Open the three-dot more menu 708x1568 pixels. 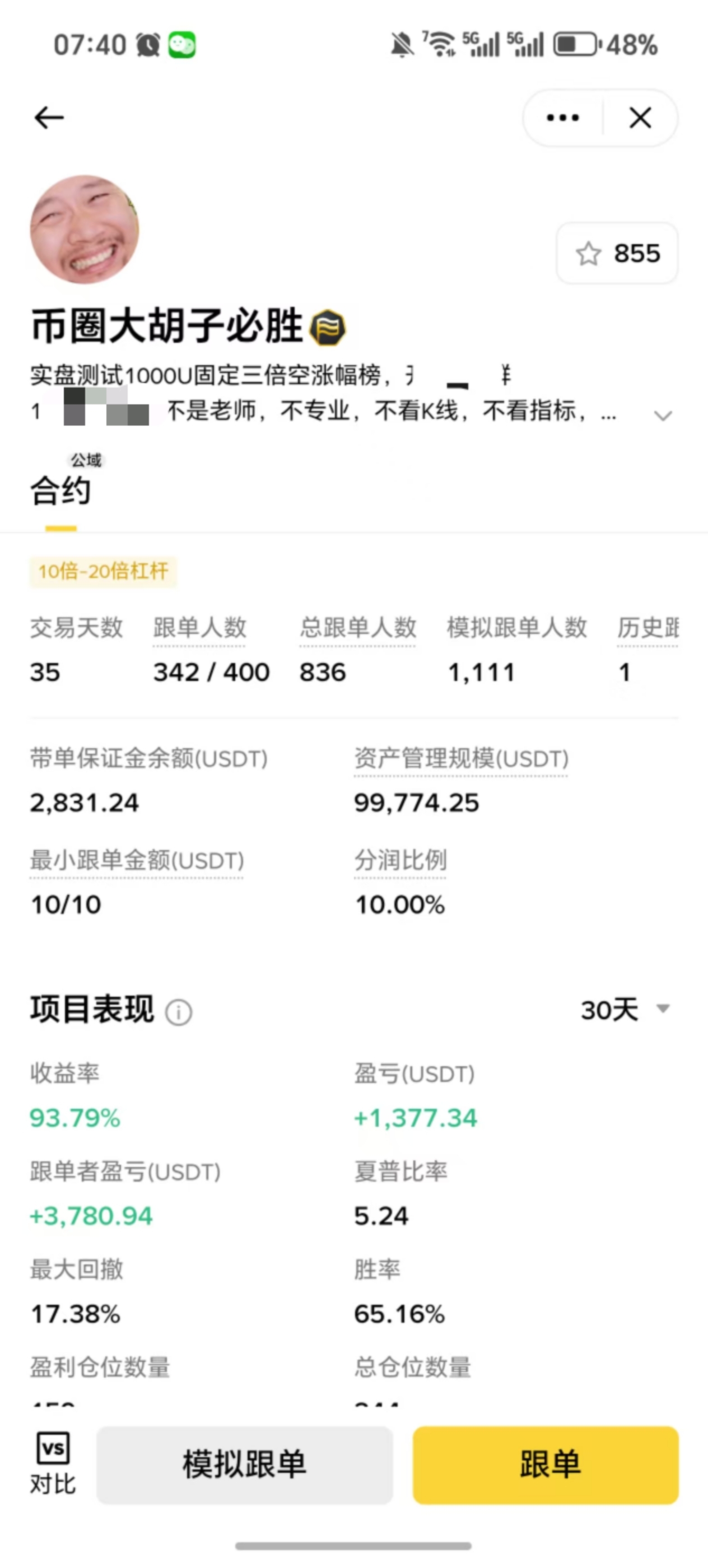coord(562,118)
